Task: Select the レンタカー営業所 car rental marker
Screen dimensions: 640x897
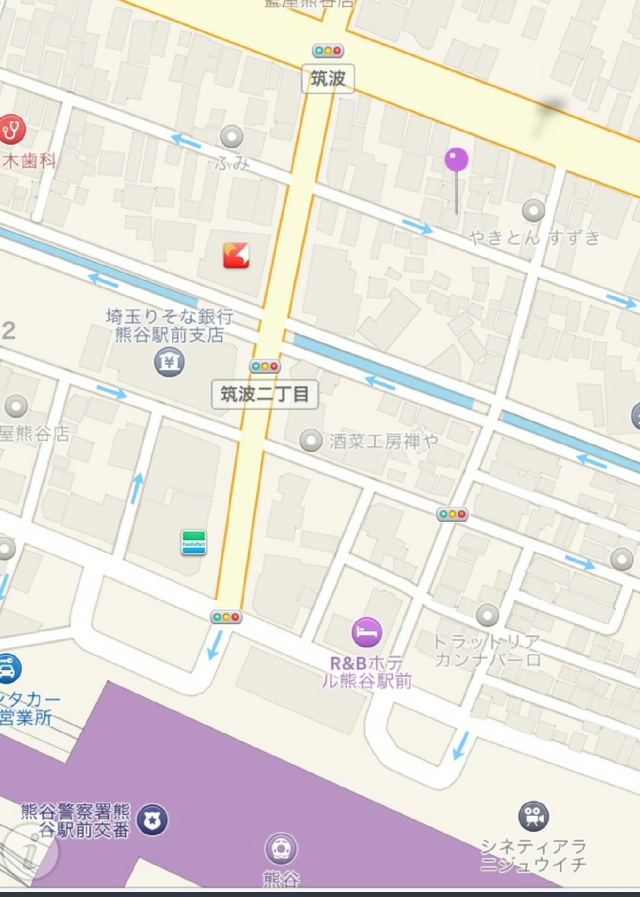Action: click(8, 667)
